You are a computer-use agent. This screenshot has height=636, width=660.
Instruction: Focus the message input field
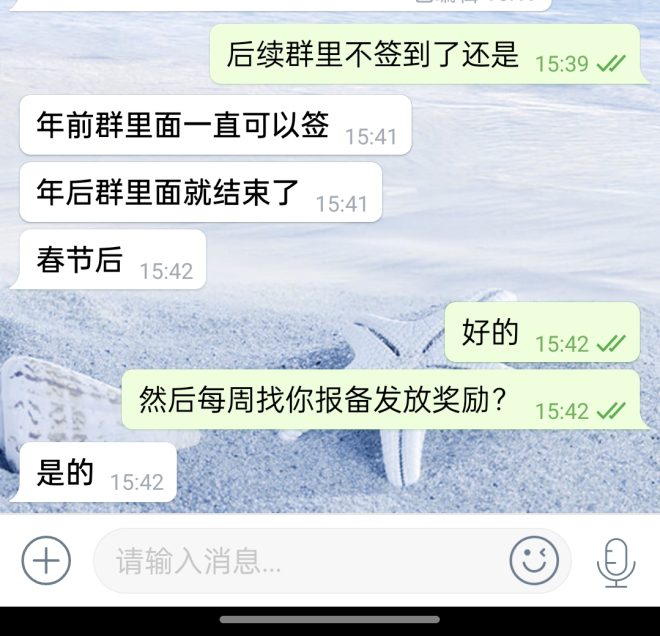(300, 561)
